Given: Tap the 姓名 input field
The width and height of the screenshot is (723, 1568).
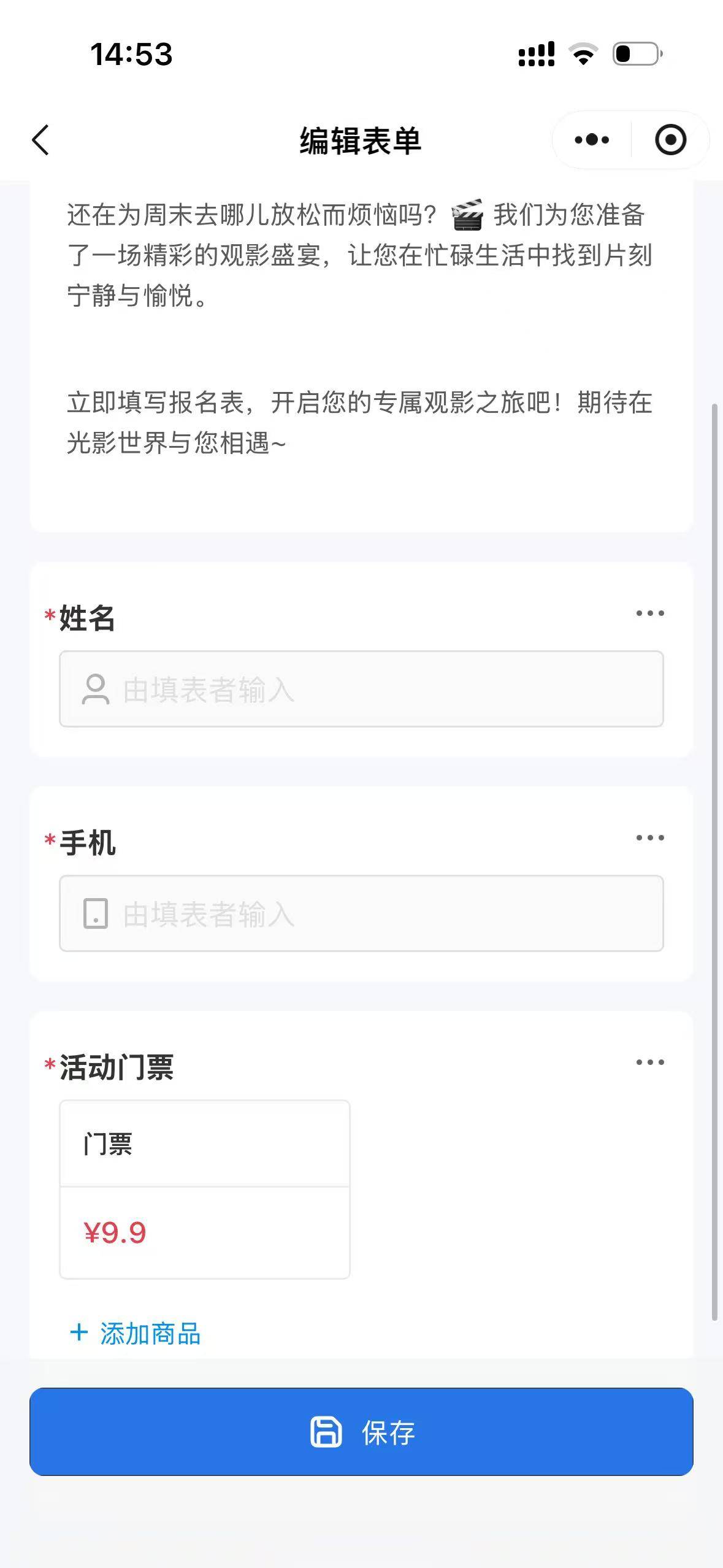Looking at the screenshot, I should [361, 689].
